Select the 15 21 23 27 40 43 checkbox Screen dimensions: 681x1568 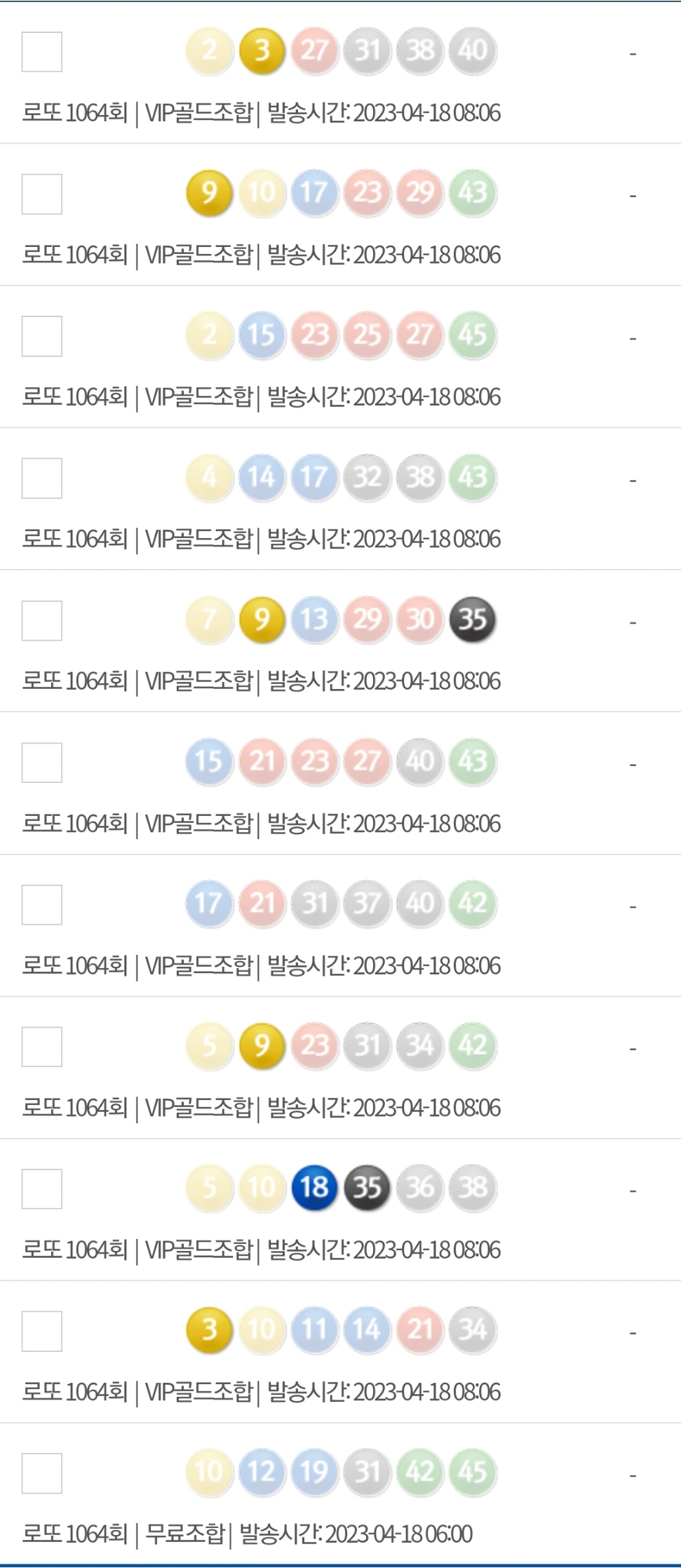click(42, 763)
